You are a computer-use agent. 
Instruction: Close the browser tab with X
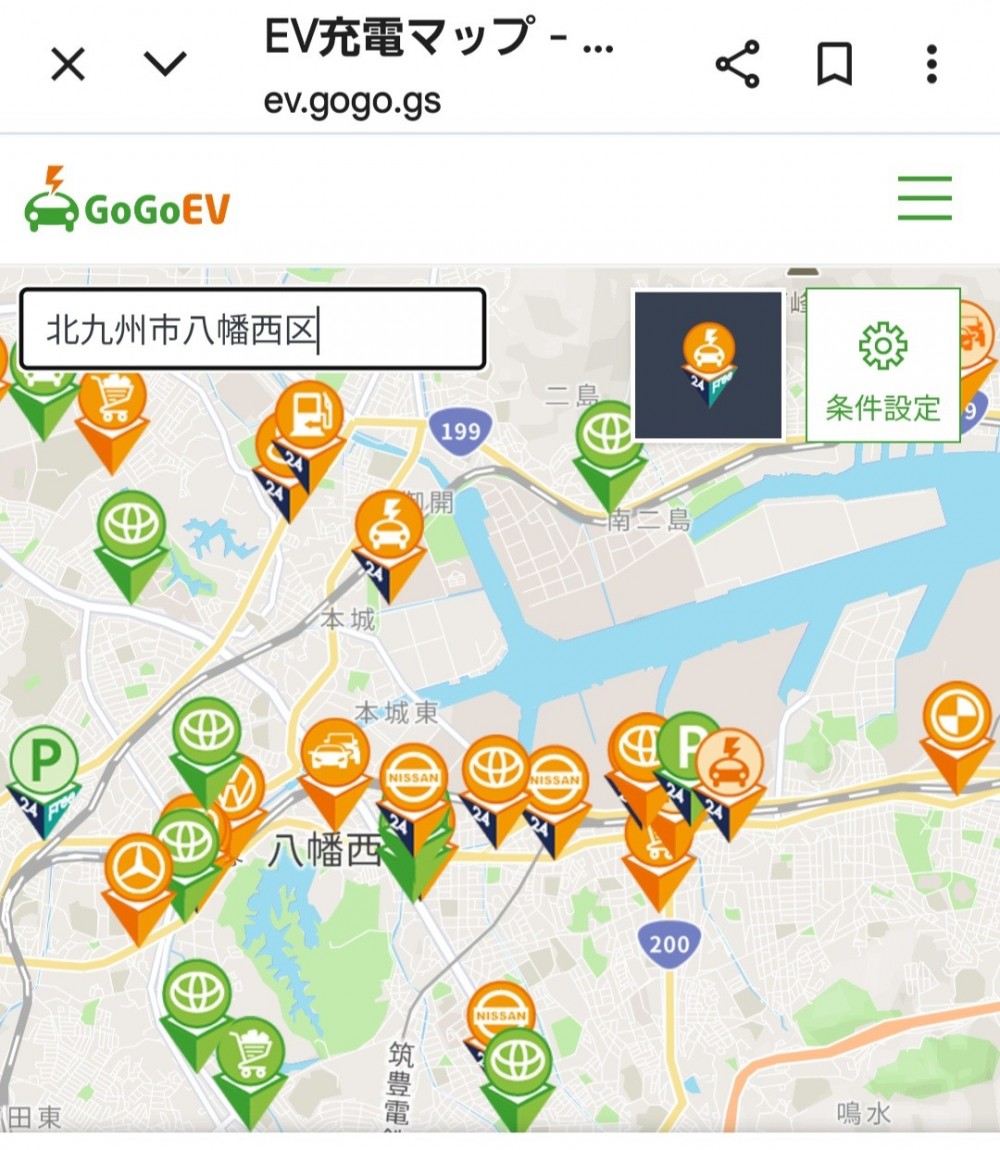[x=68, y=65]
